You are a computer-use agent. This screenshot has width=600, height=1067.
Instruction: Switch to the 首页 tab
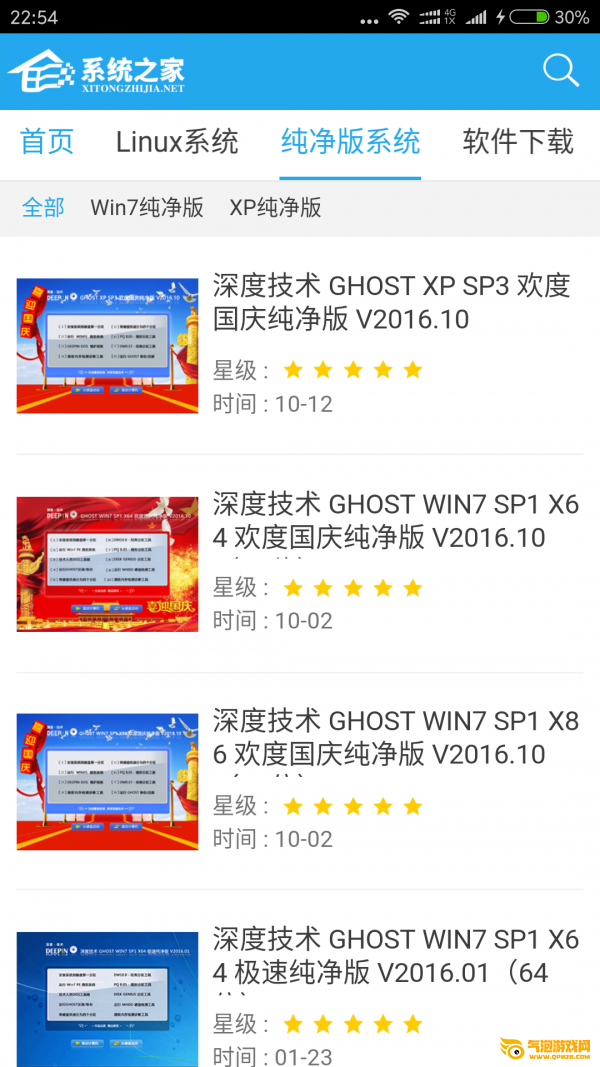[46, 142]
